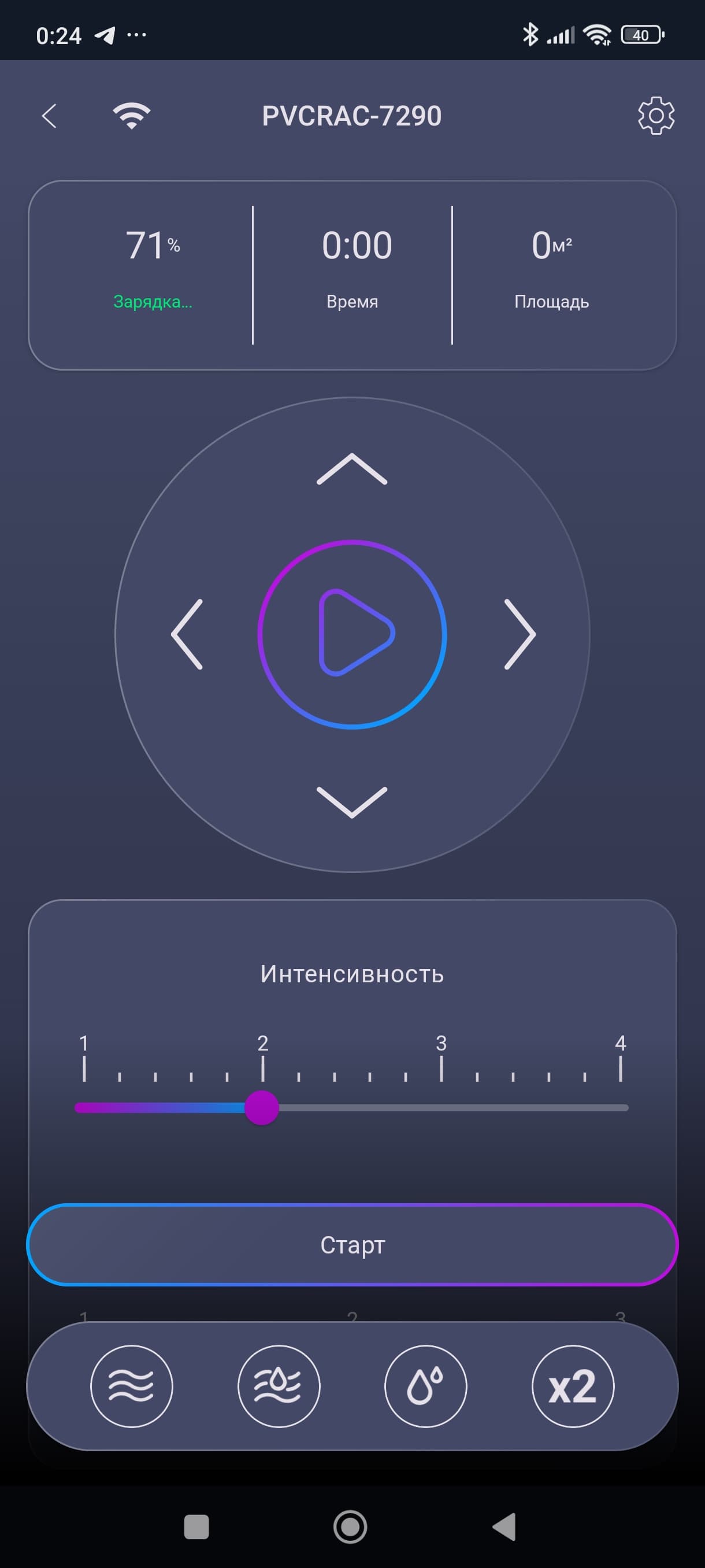Select the waves with droplet mode

[x=279, y=1386]
